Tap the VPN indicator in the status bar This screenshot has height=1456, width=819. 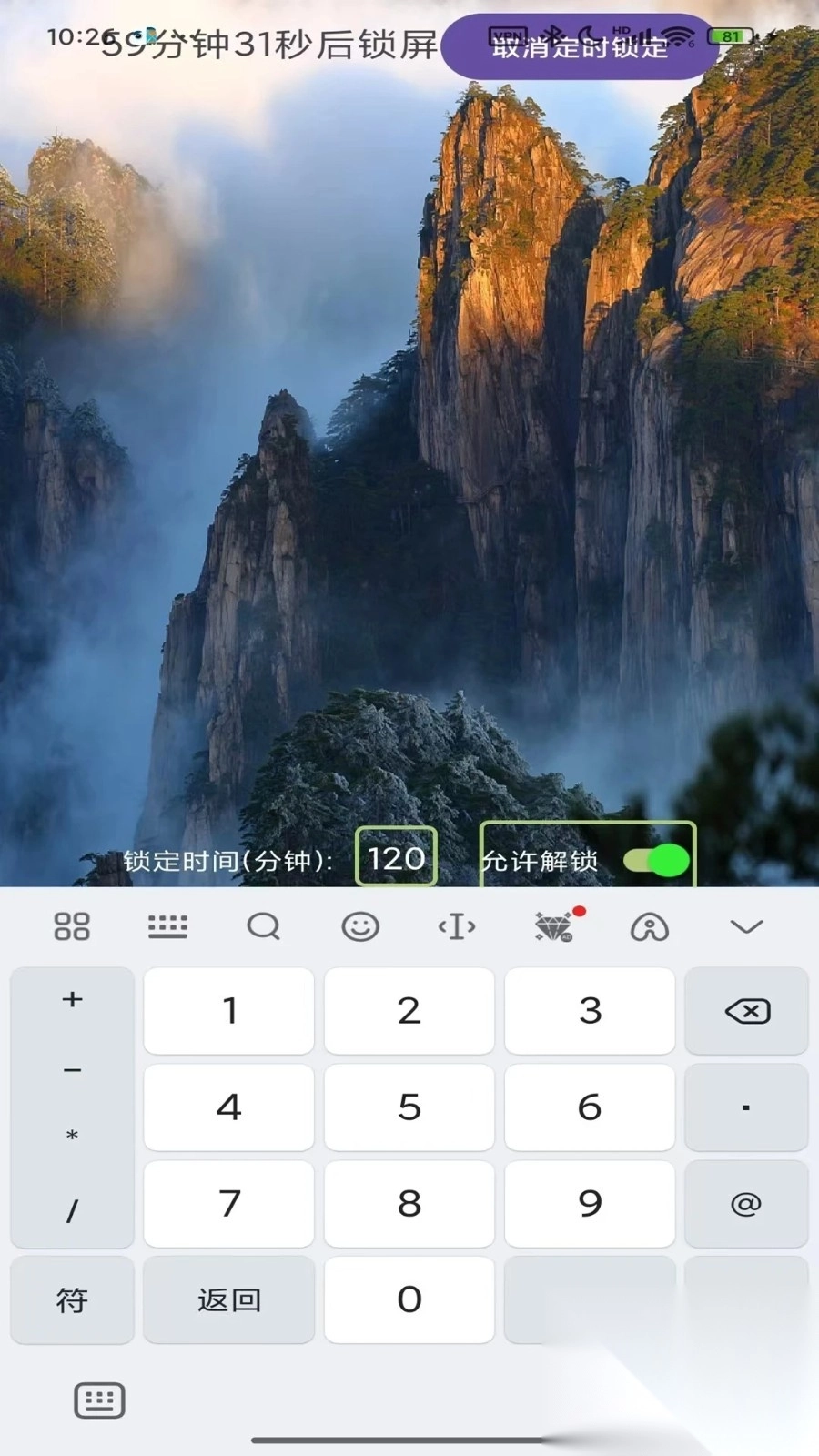point(508,36)
